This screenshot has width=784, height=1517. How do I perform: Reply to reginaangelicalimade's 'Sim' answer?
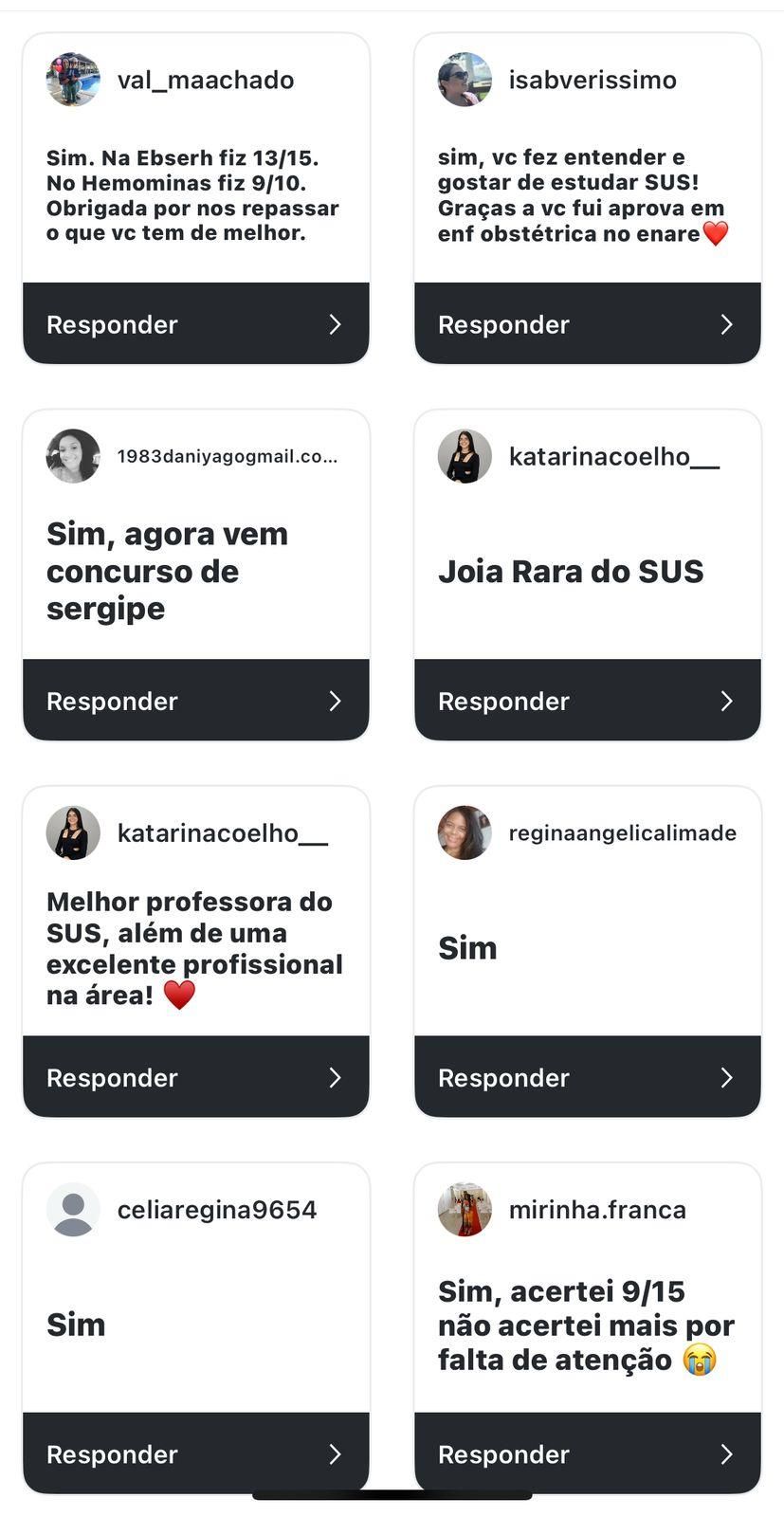[587, 1077]
